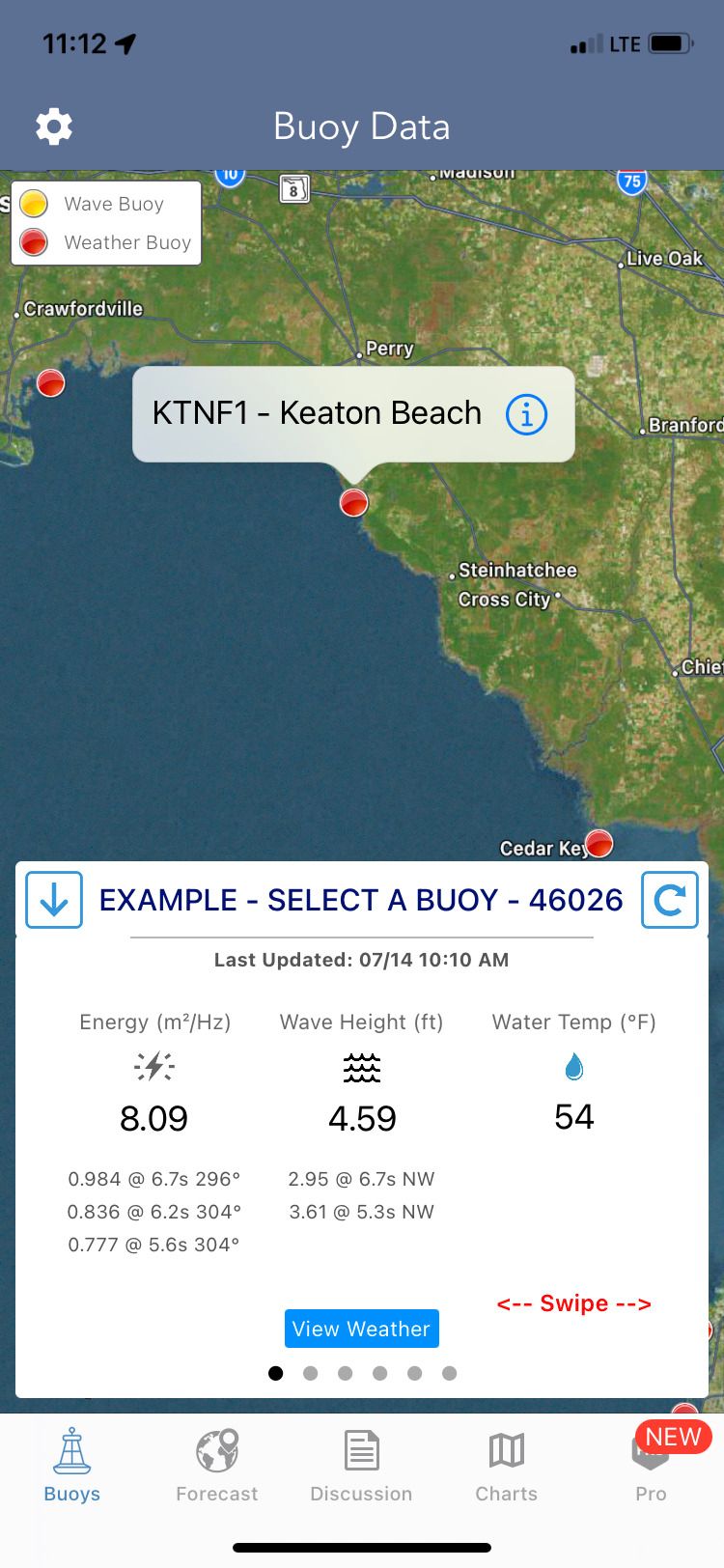Tap the download arrow next to buoy 46026
This screenshot has height=1568, width=724.
point(53,900)
